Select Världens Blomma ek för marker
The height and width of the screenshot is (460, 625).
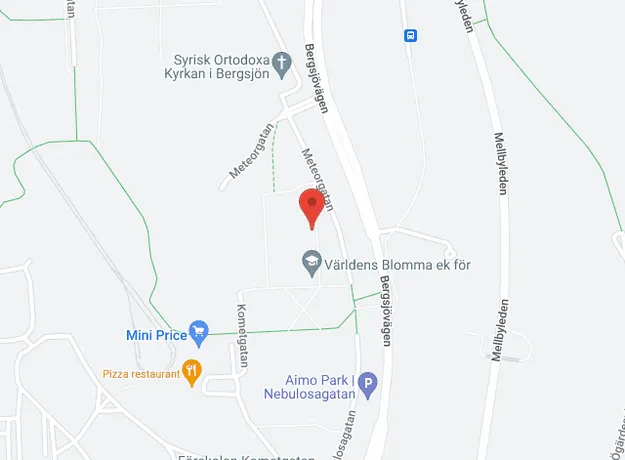point(312,264)
